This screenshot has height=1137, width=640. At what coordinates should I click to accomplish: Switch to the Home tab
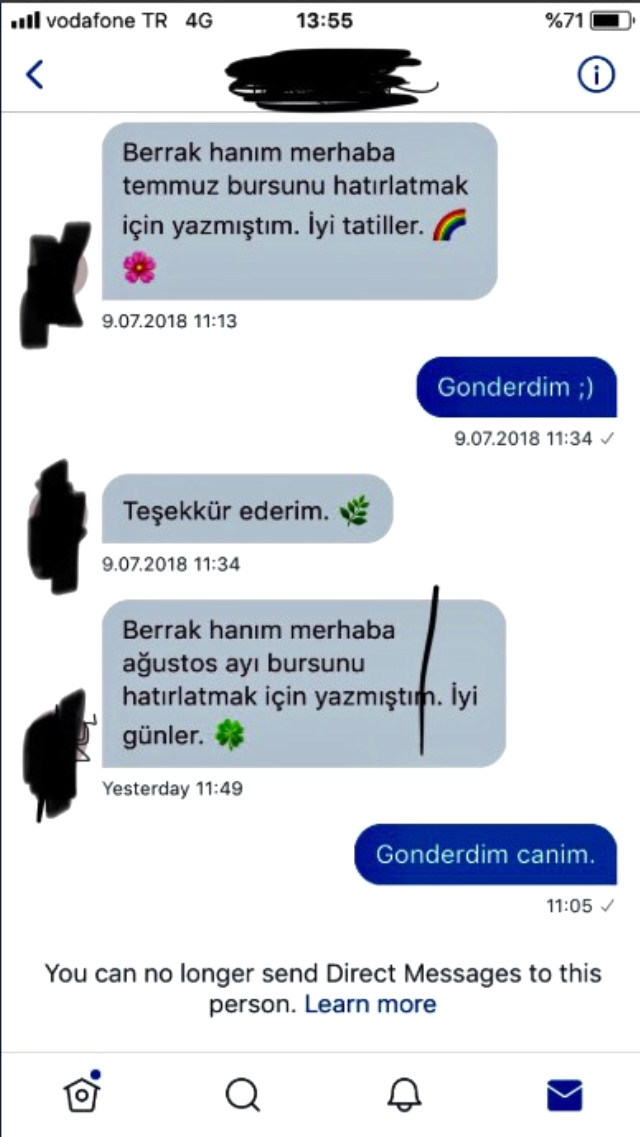point(82,1097)
